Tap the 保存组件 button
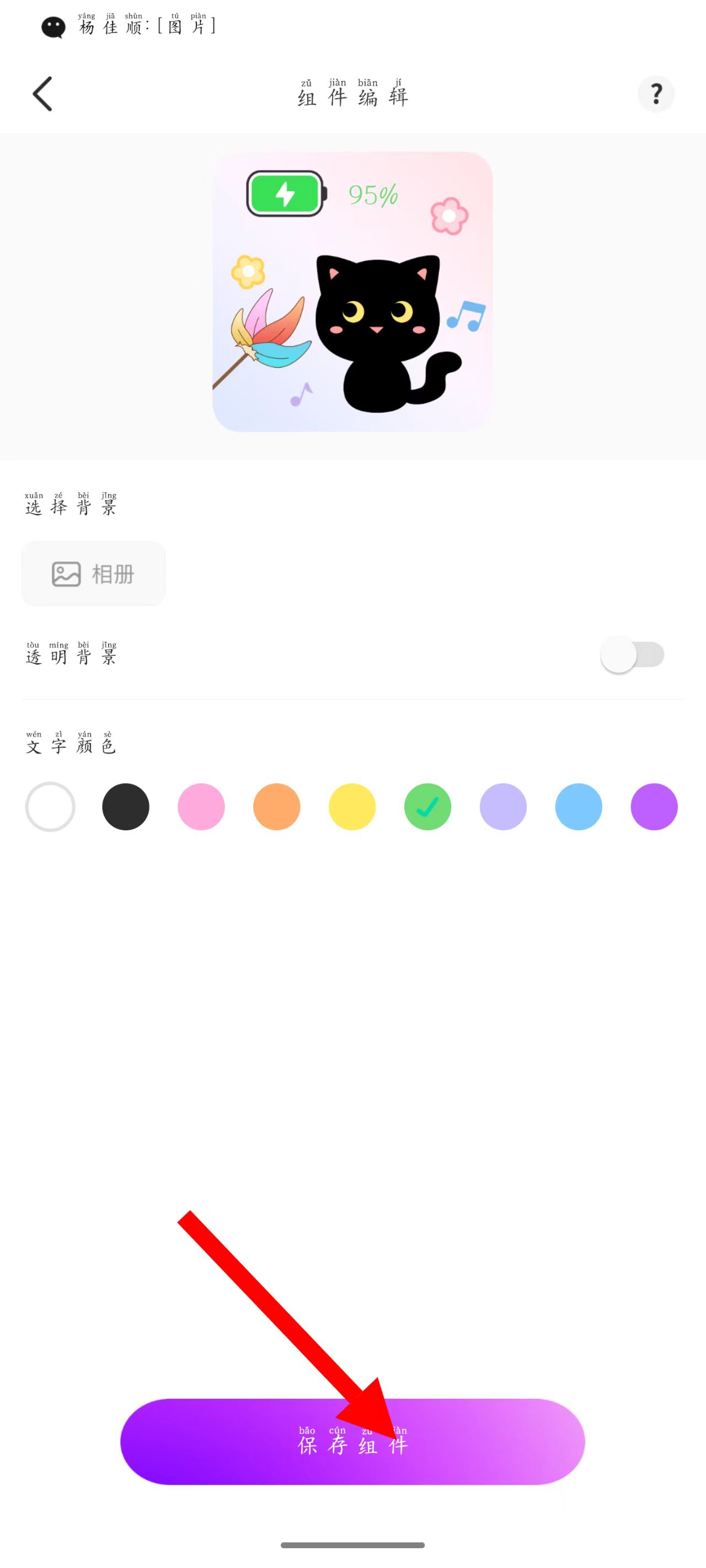 (x=352, y=1441)
